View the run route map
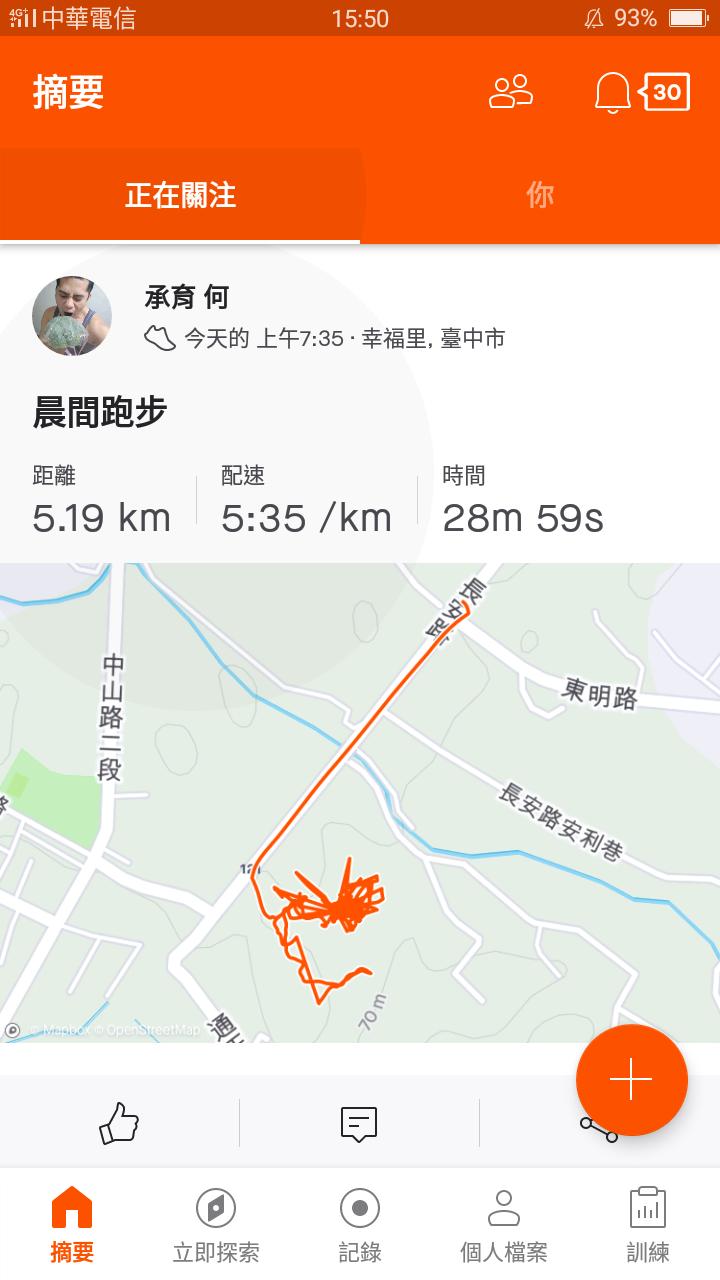Screen dimensions: 720x1280 360,800
